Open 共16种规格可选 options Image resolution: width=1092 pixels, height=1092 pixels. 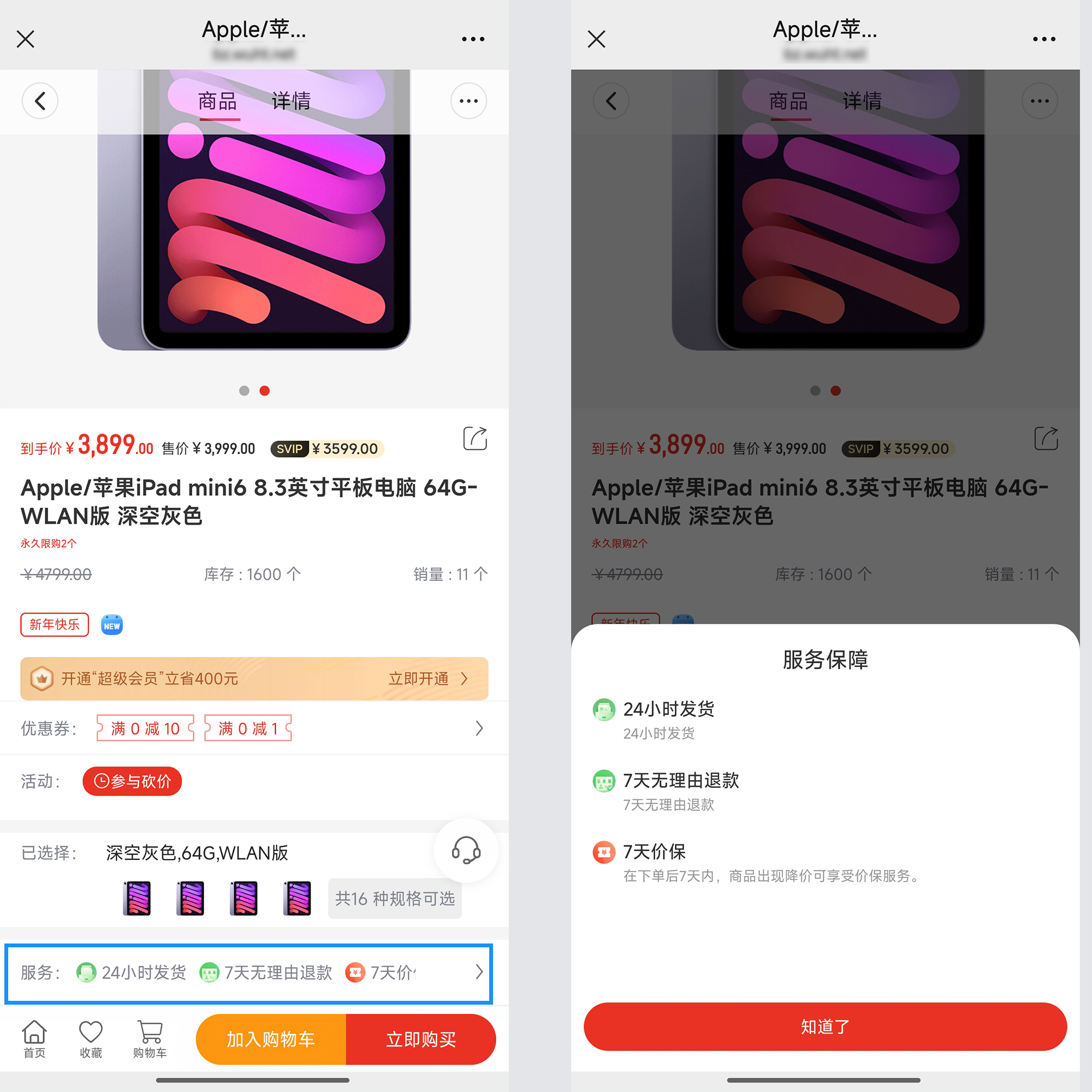point(395,898)
